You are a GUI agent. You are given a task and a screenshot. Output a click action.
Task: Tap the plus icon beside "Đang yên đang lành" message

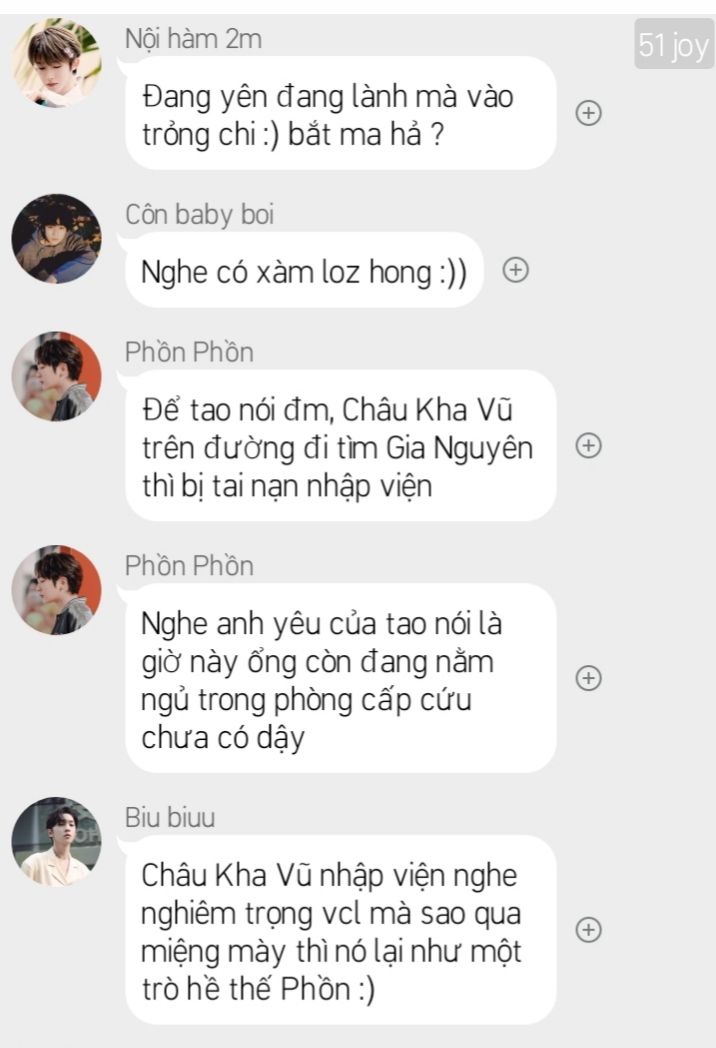[589, 114]
